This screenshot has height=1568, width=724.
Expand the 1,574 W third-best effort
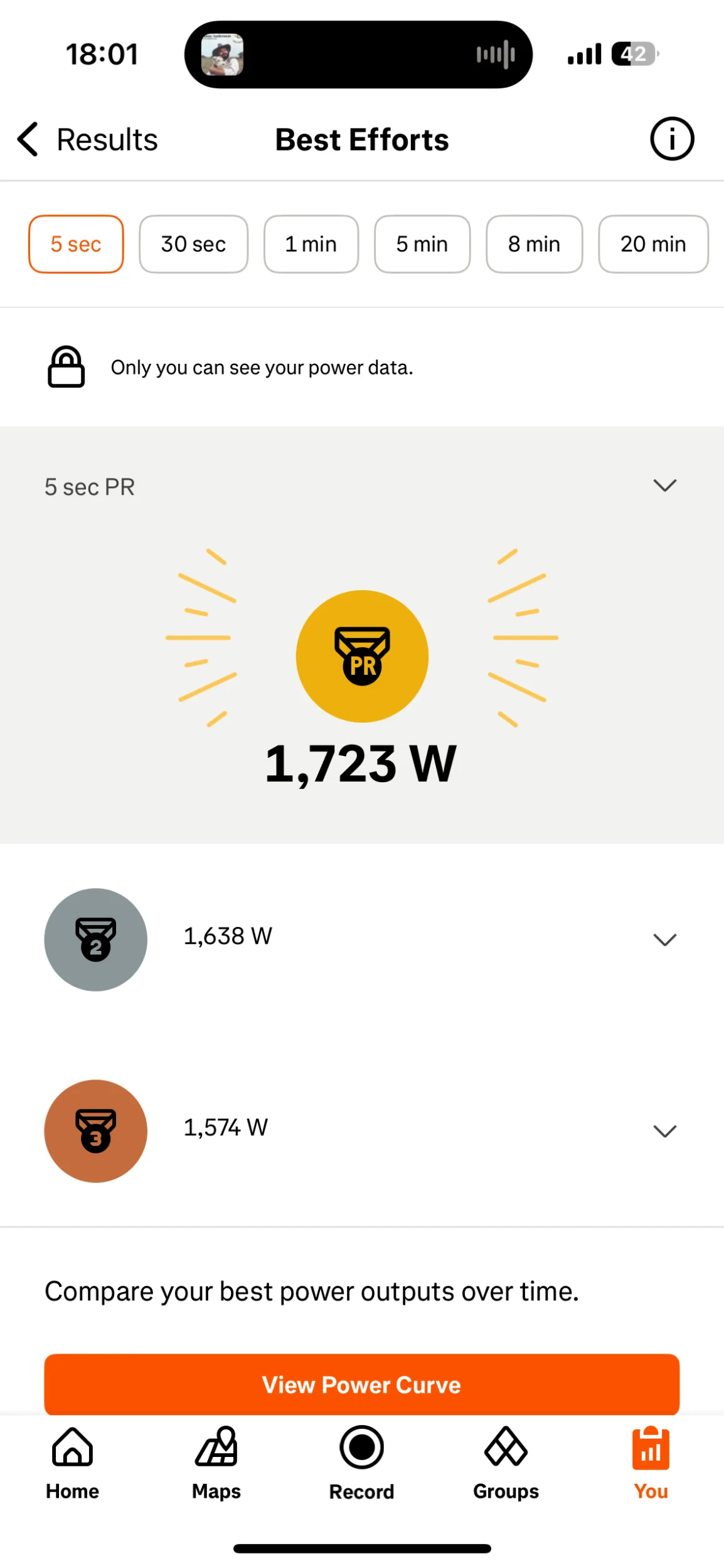[664, 1130]
